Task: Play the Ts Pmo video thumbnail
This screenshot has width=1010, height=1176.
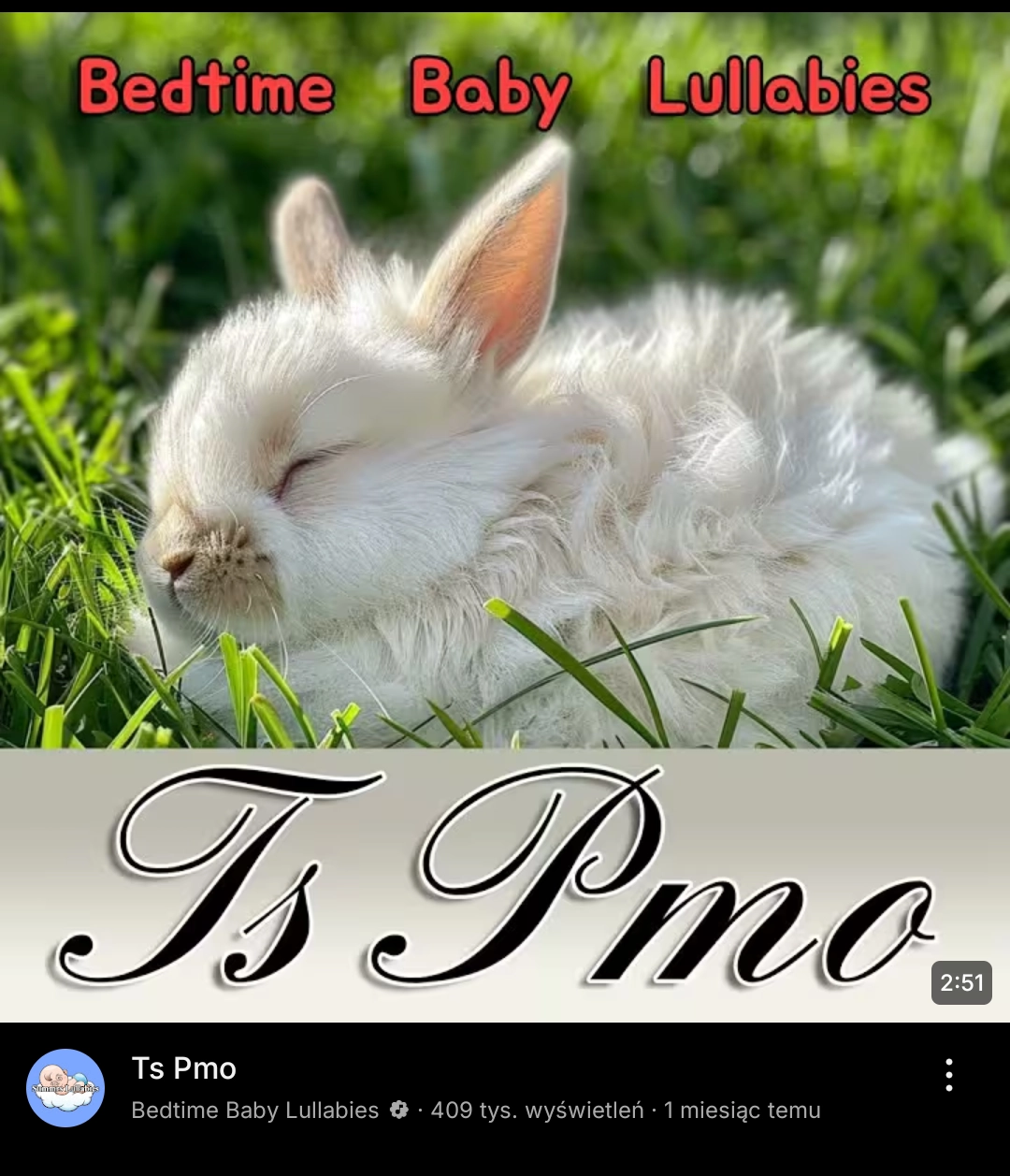Action: coord(505,515)
